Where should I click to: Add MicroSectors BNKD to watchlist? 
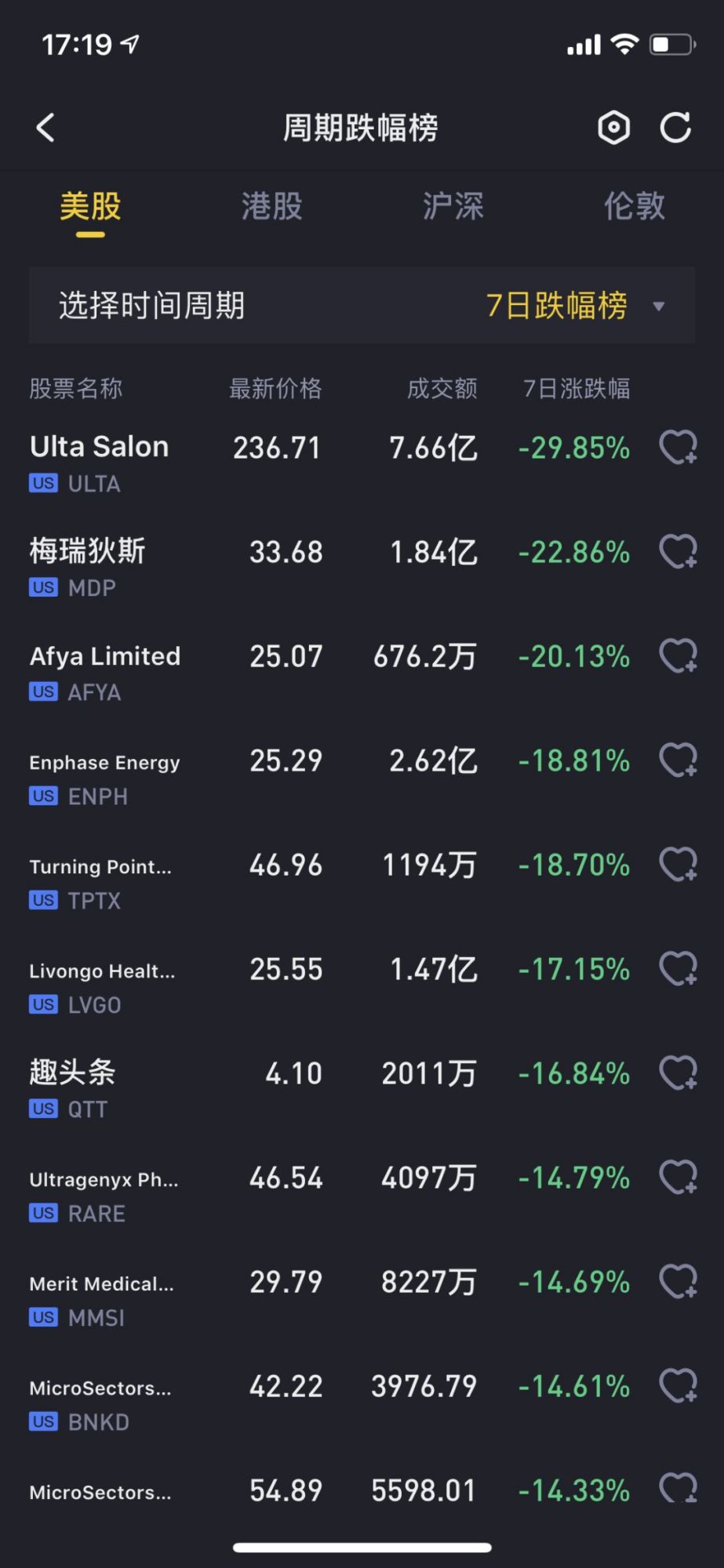(x=679, y=1385)
